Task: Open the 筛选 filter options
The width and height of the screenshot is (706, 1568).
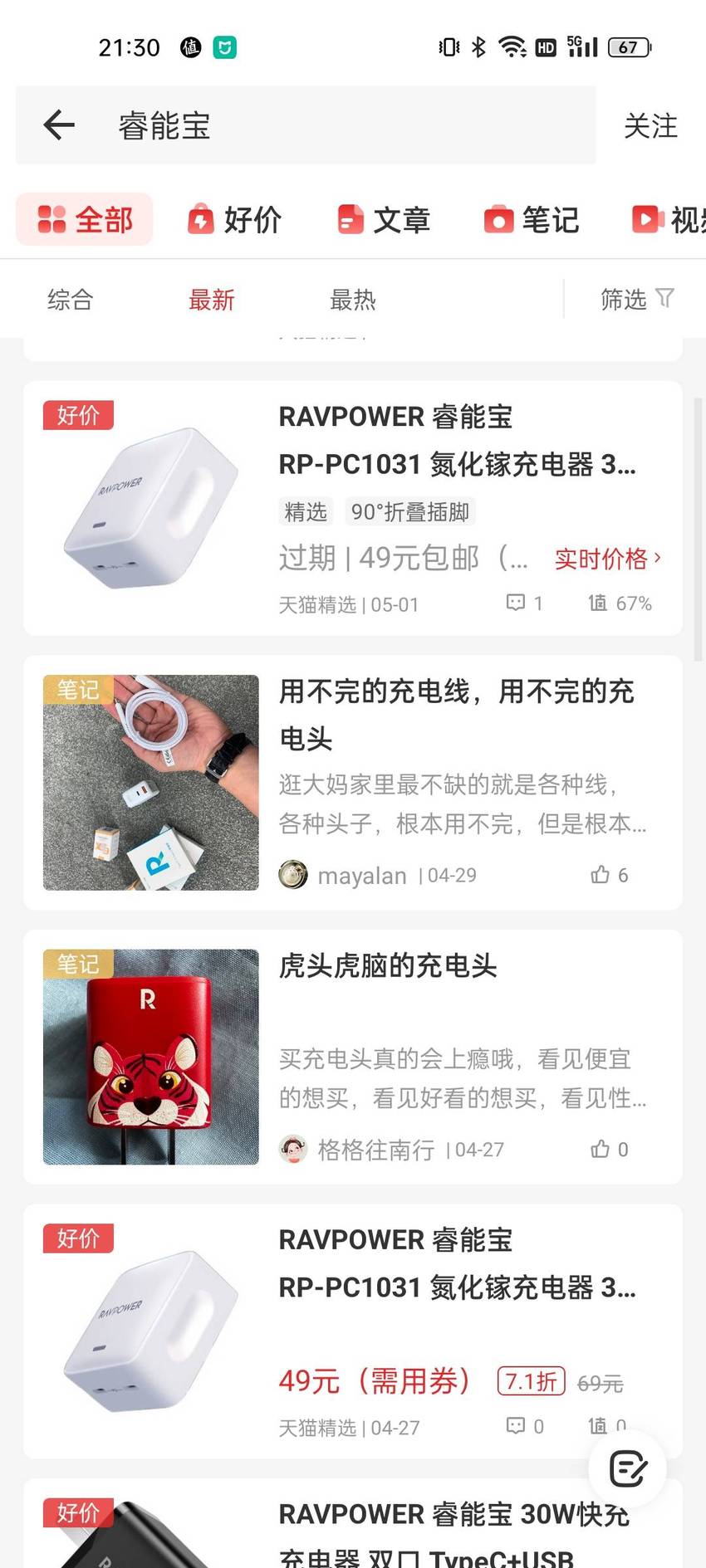Action: (x=637, y=299)
